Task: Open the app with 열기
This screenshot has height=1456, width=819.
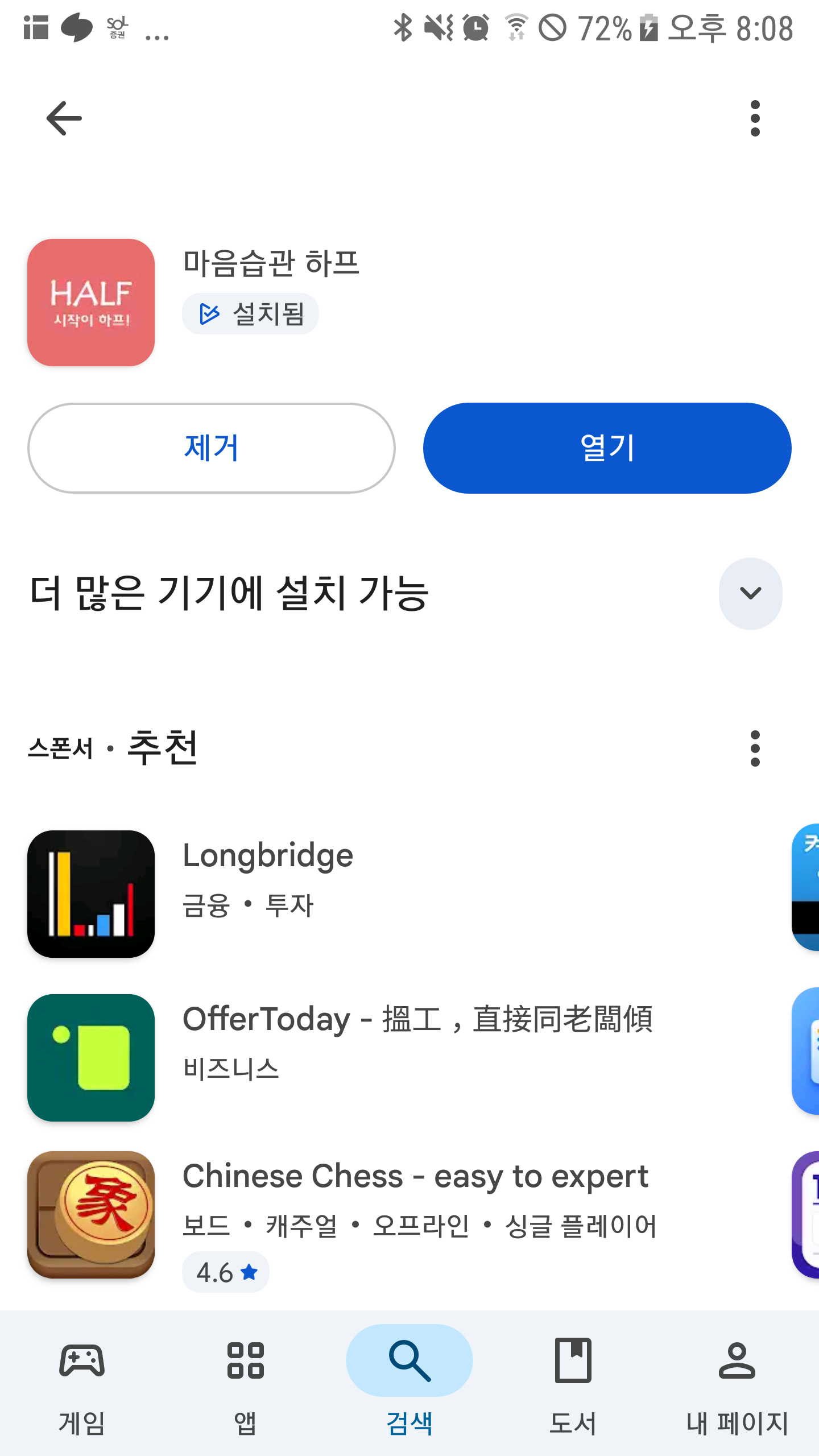Action: pyautogui.click(x=607, y=448)
